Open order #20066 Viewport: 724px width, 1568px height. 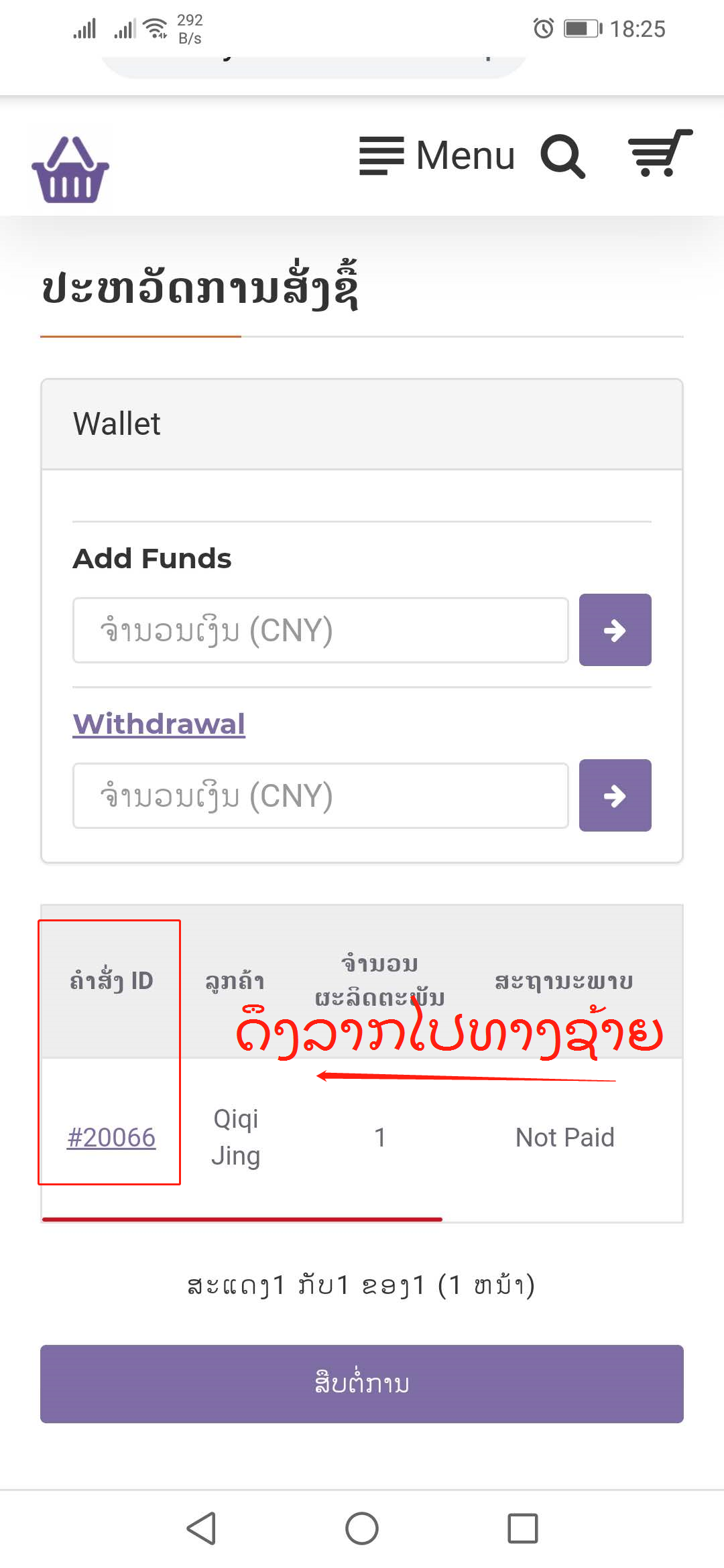[111, 1137]
